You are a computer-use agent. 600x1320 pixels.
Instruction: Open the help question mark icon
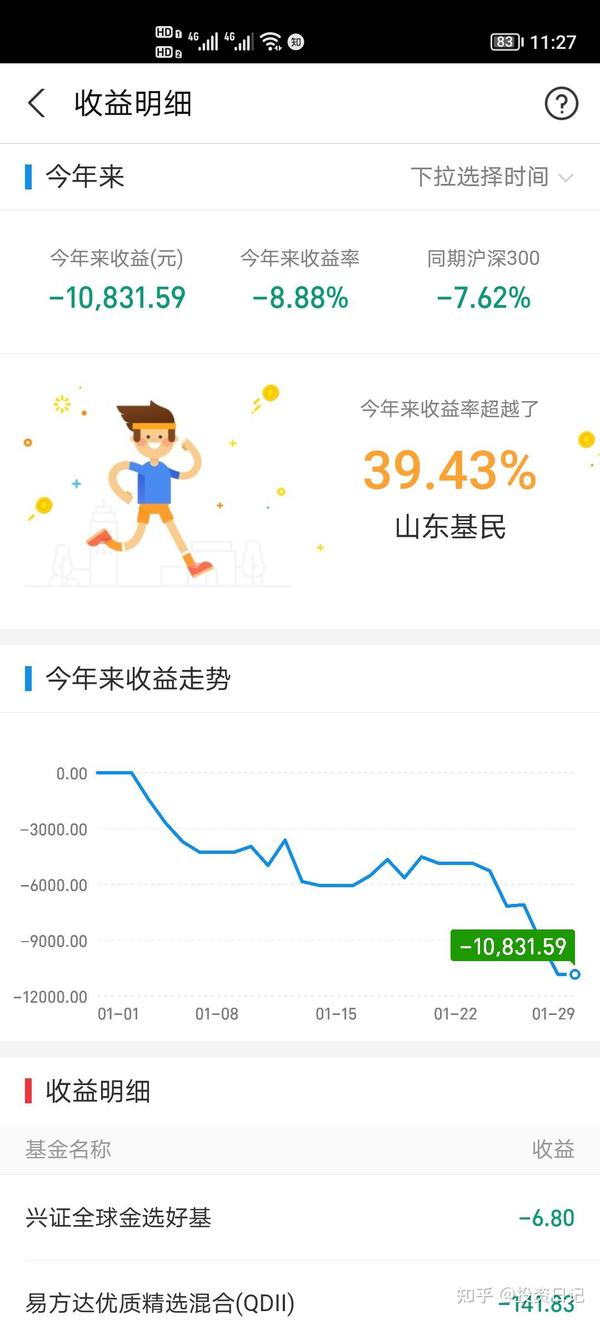point(561,103)
